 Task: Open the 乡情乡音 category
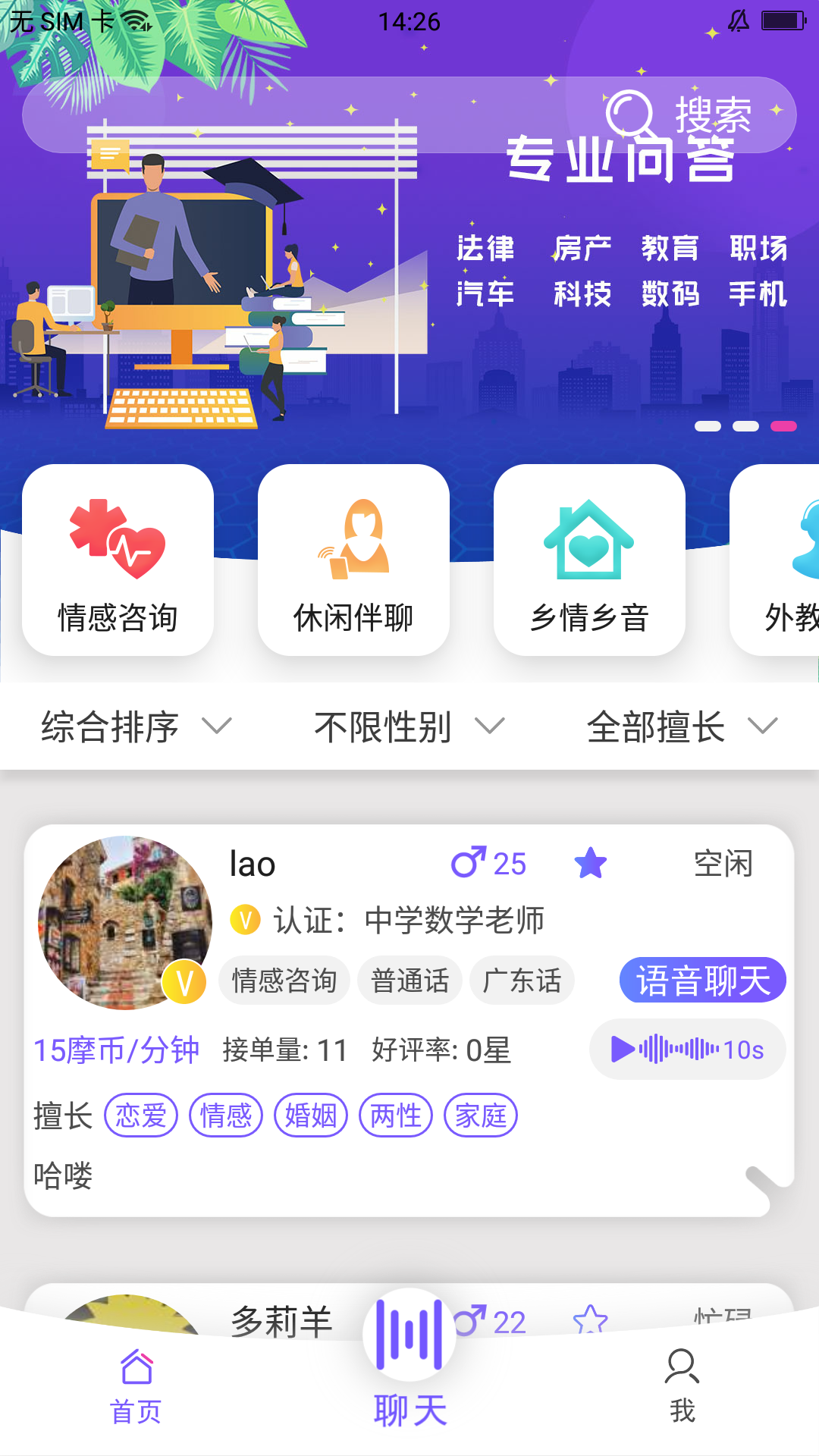tap(589, 560)
